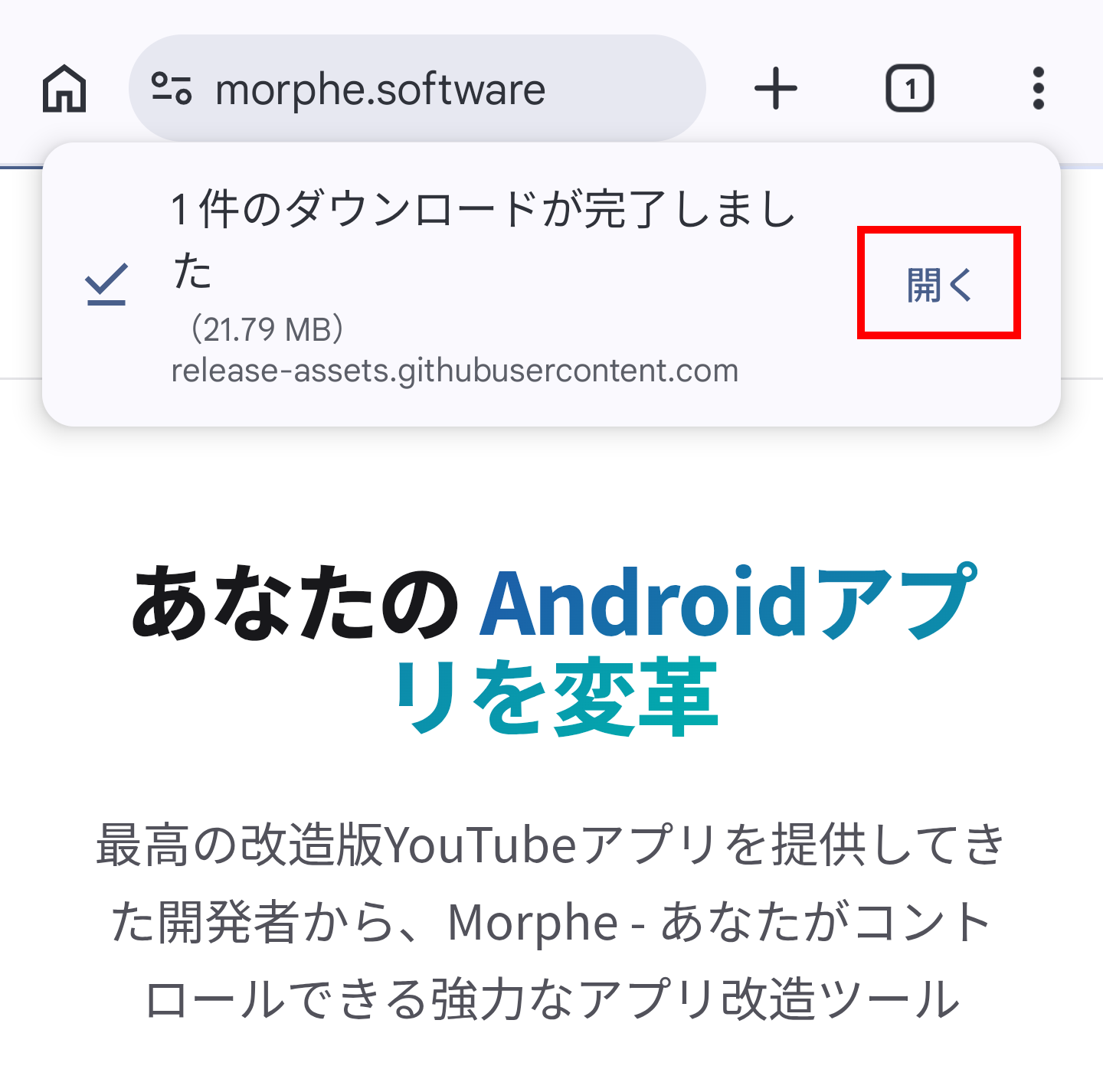
Task: Go to the Chrome home page
Action: pyautogui.click(x=64, y=89)
